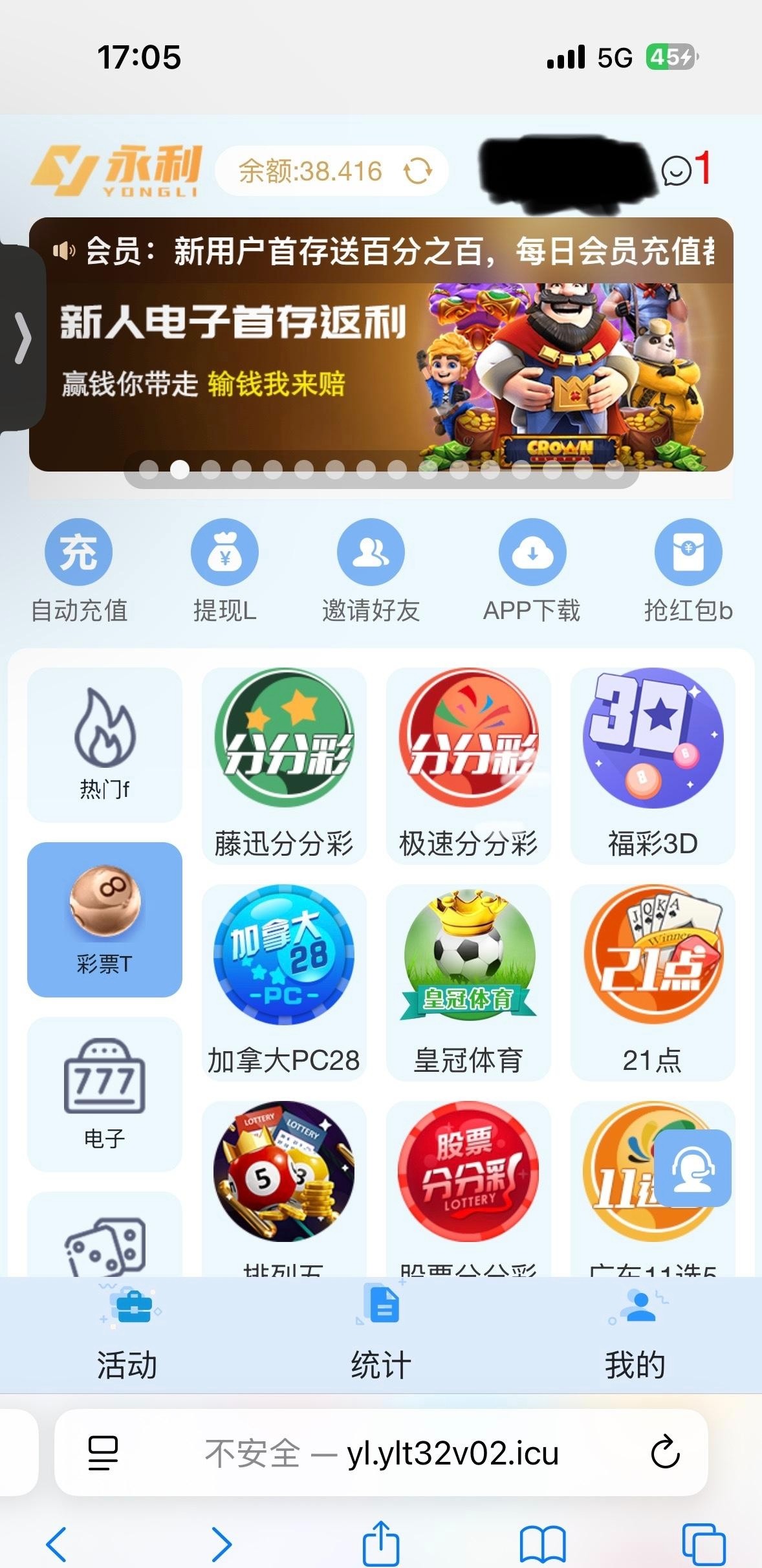
Task: Open 抢红包 red packet grab
Action: 688,569
